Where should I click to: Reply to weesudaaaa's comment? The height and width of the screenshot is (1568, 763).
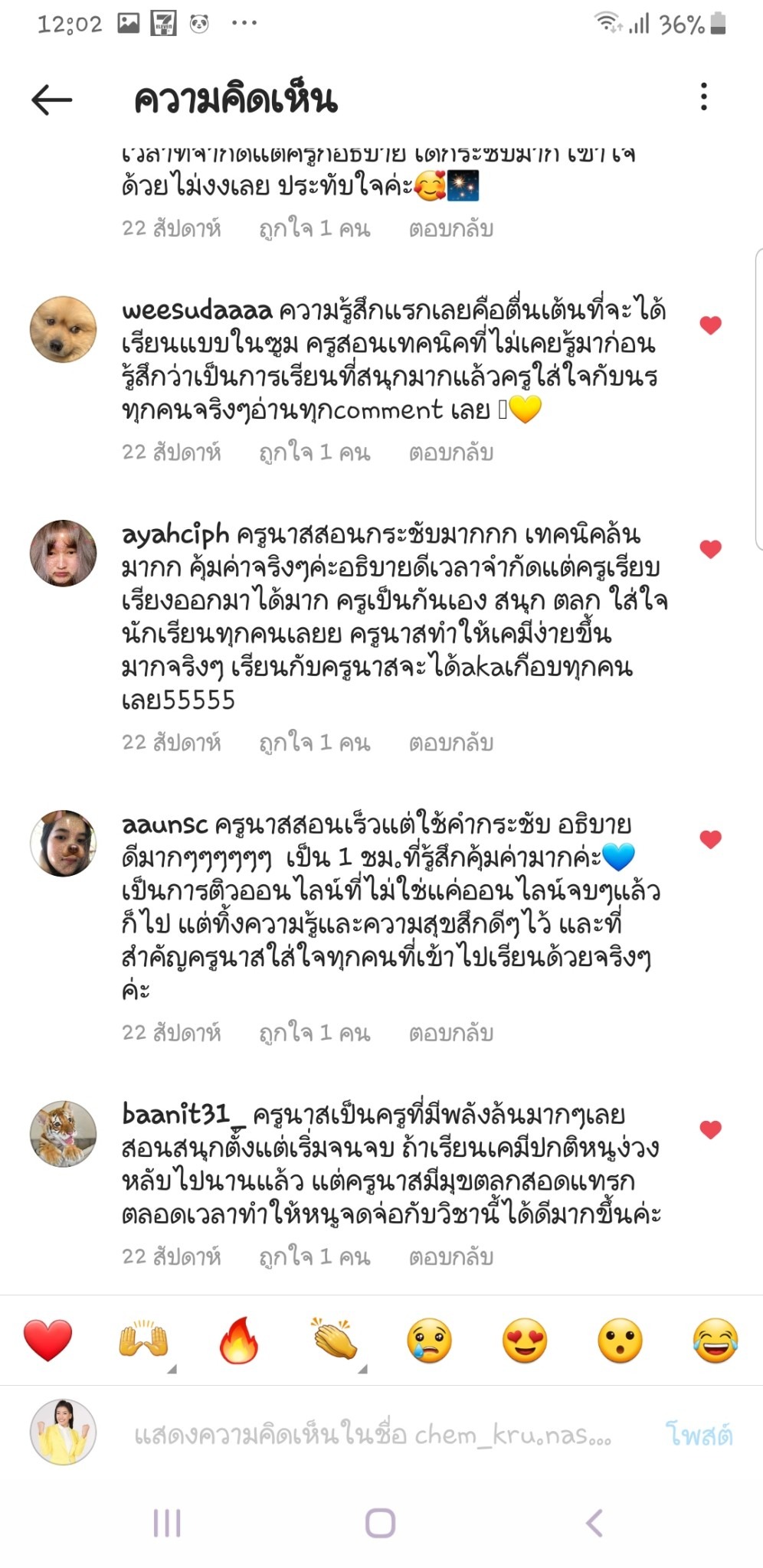450,452
